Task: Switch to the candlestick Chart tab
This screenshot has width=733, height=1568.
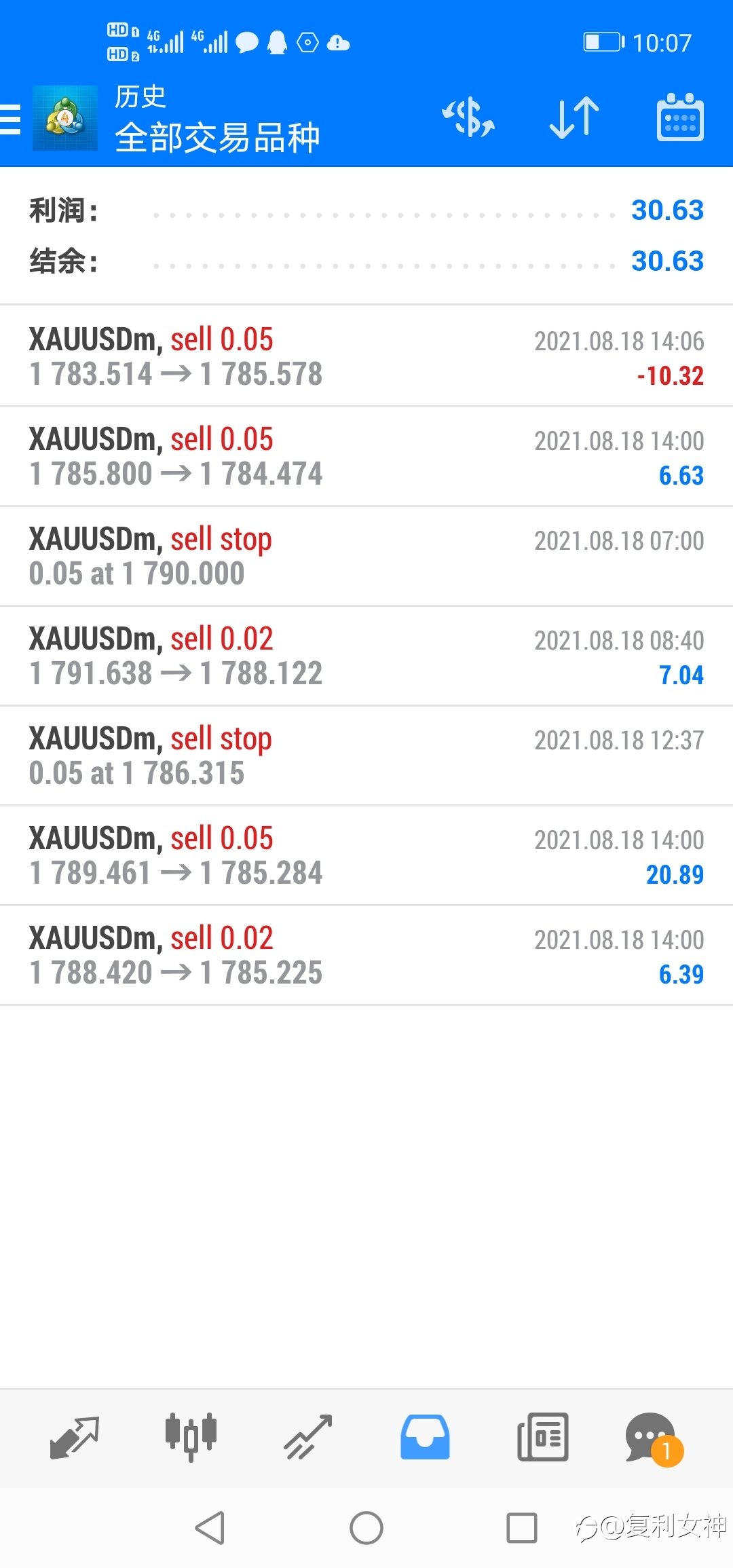Action: point(191,1438)
